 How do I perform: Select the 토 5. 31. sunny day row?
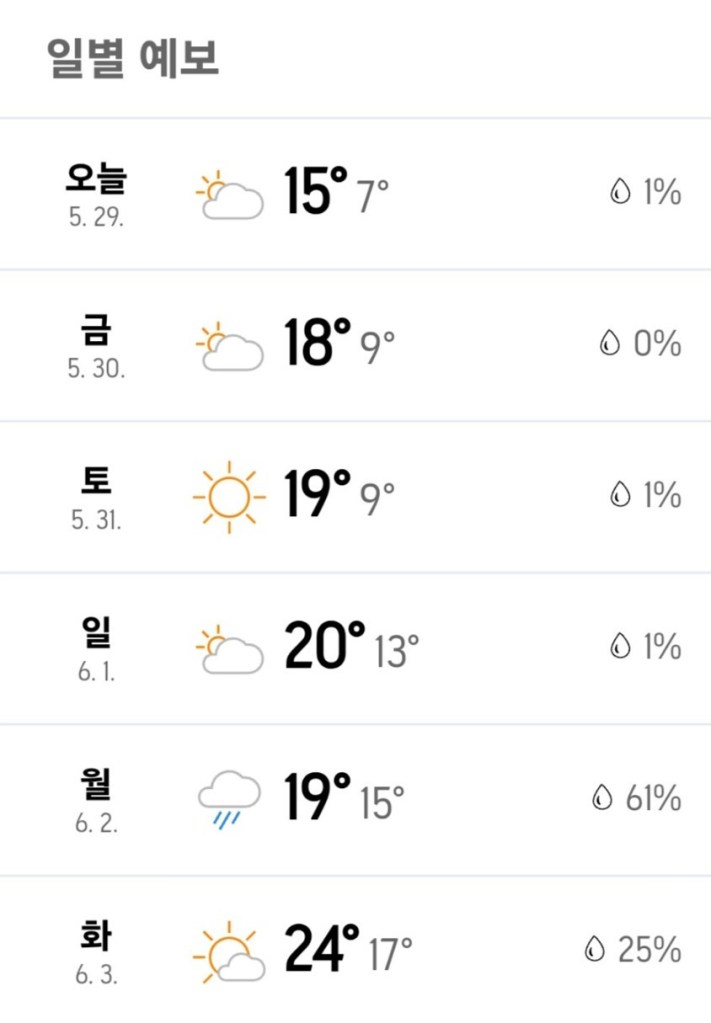coord(355,497)
